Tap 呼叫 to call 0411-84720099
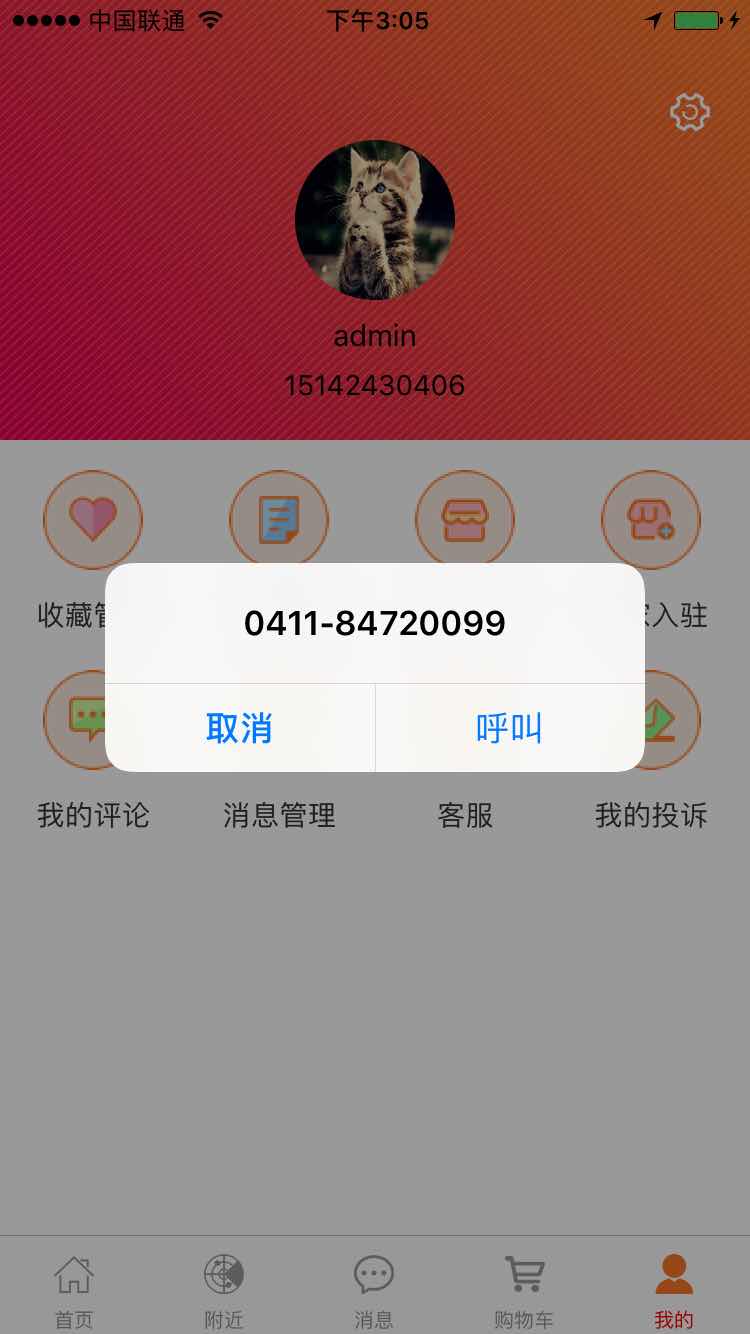The width and height of the screenshot is (750, 1334). (x=510, y=728)
